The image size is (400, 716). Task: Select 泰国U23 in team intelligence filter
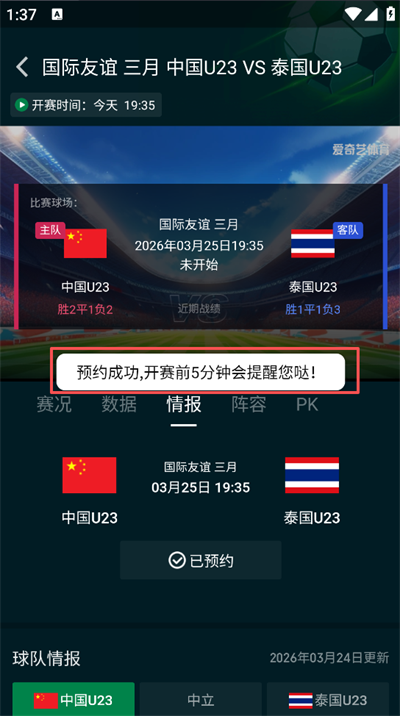[x=328, y=699]
